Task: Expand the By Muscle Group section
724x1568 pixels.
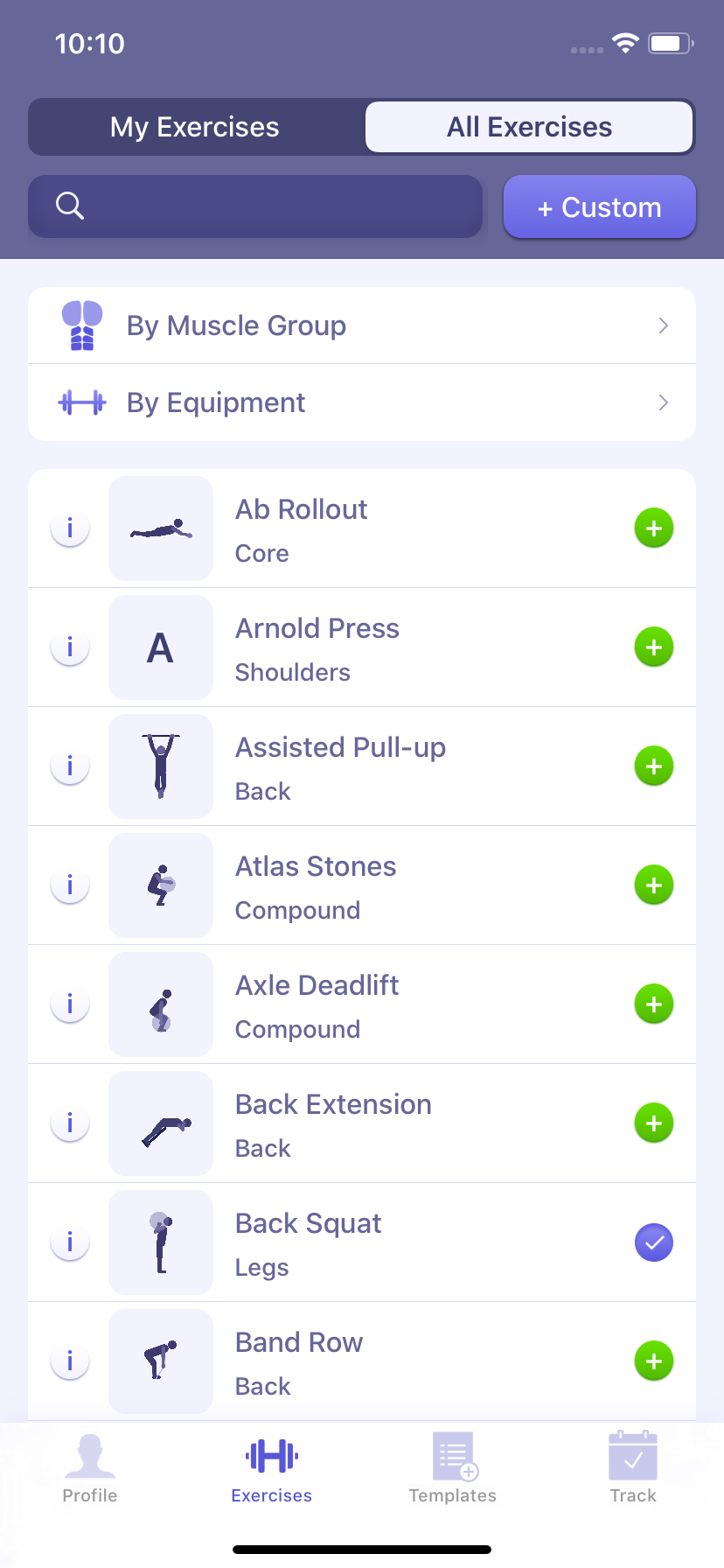Action: point(361,325)
